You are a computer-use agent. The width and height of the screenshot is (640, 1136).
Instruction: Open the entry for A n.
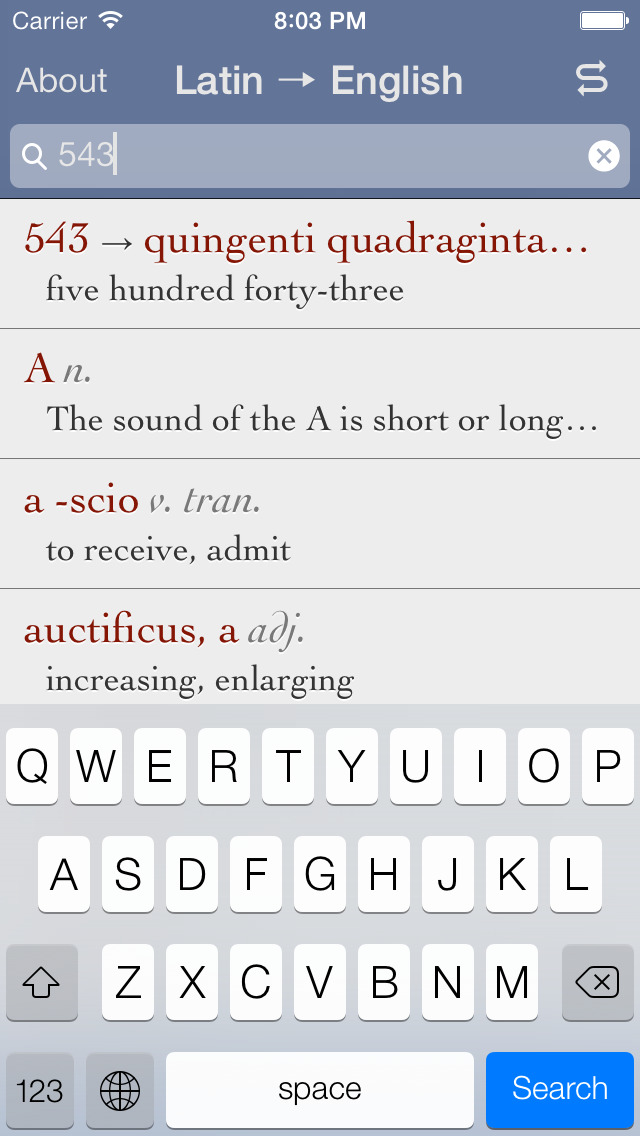tap(320, 393)
